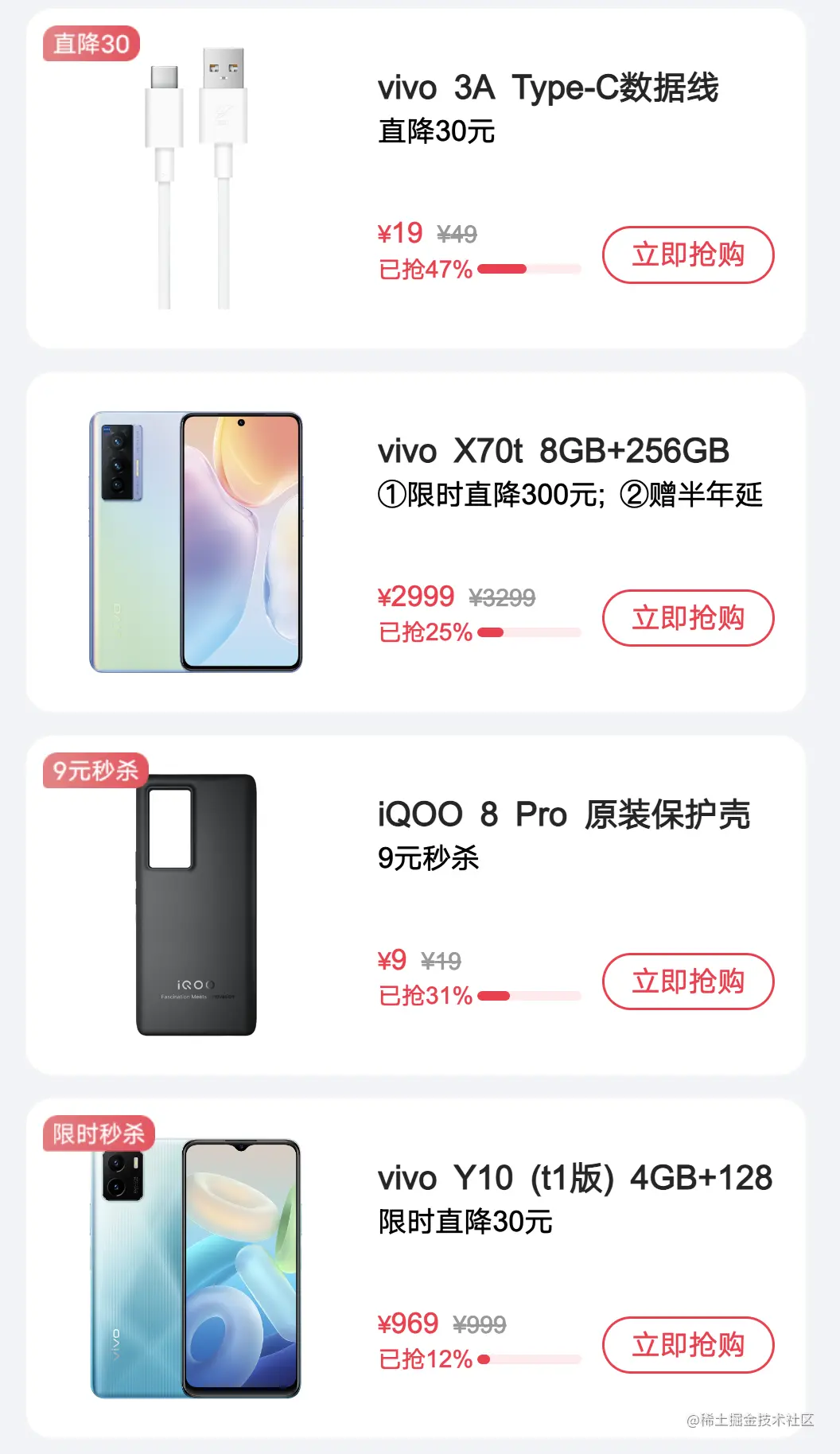
Task: Tap 立即抢购 for iQOO 8 Pro 原装保护壳
Action: (x=688, y=982)
